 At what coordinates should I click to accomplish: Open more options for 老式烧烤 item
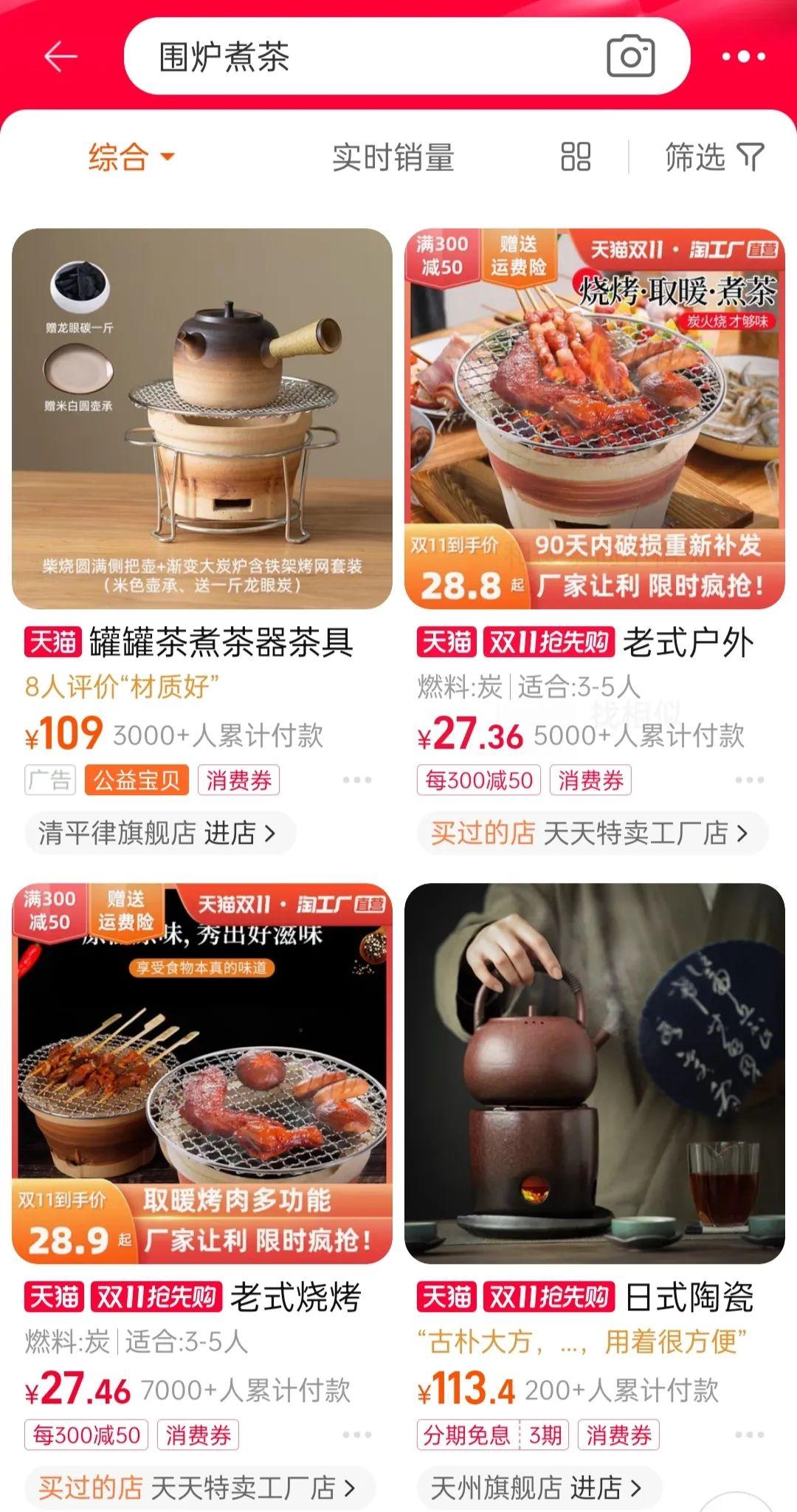(x=357, y=1435)
